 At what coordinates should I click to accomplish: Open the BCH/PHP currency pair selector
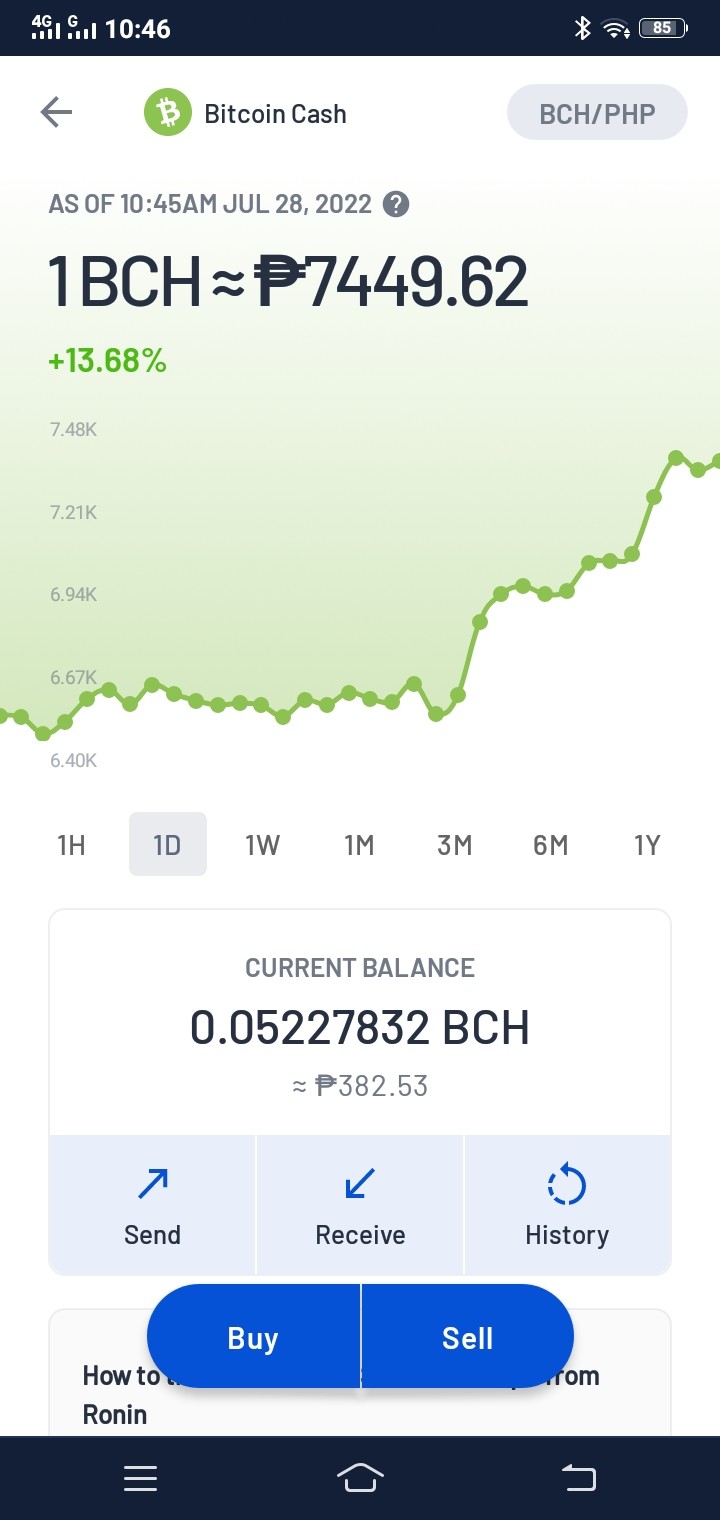(597, 113)
